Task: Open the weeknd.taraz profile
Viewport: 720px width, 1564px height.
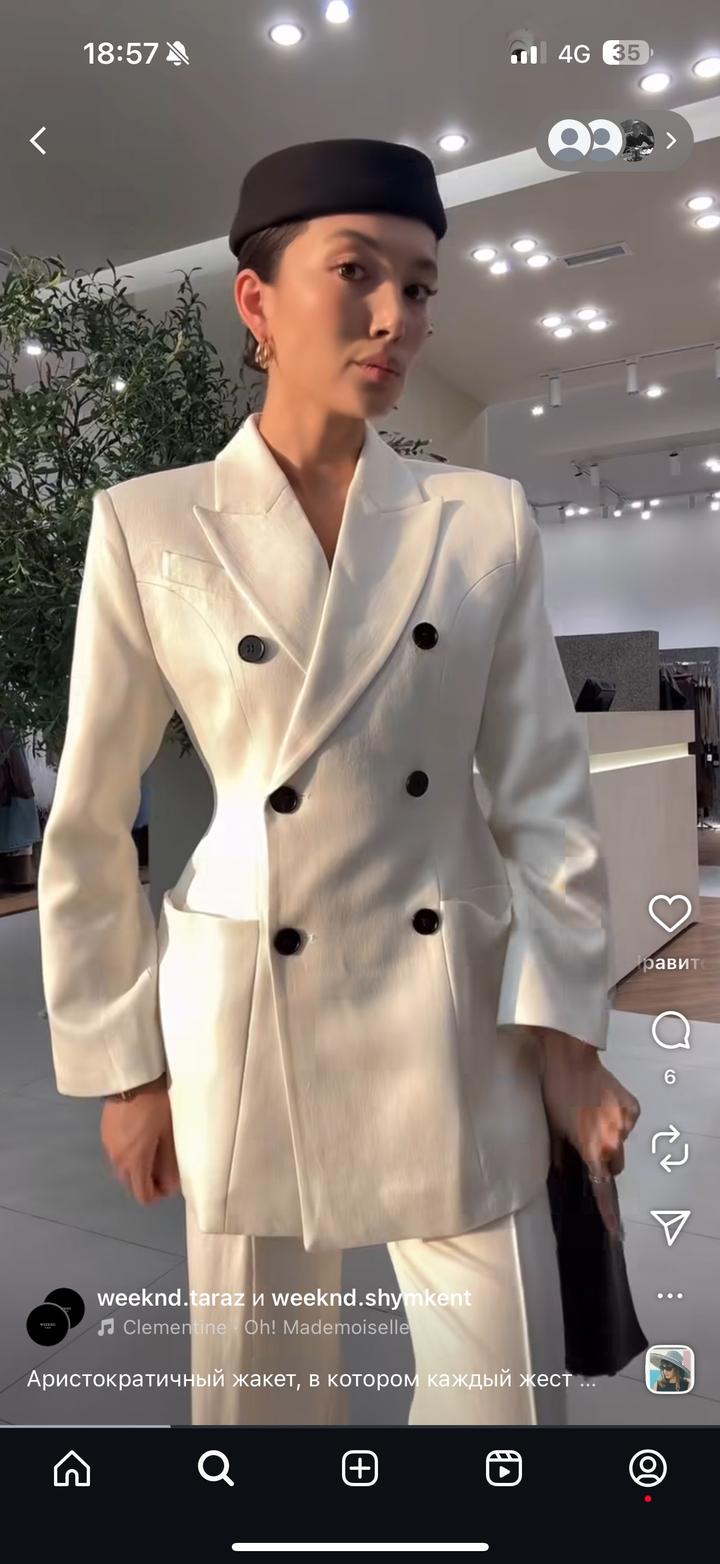Action: point(170,1298)
